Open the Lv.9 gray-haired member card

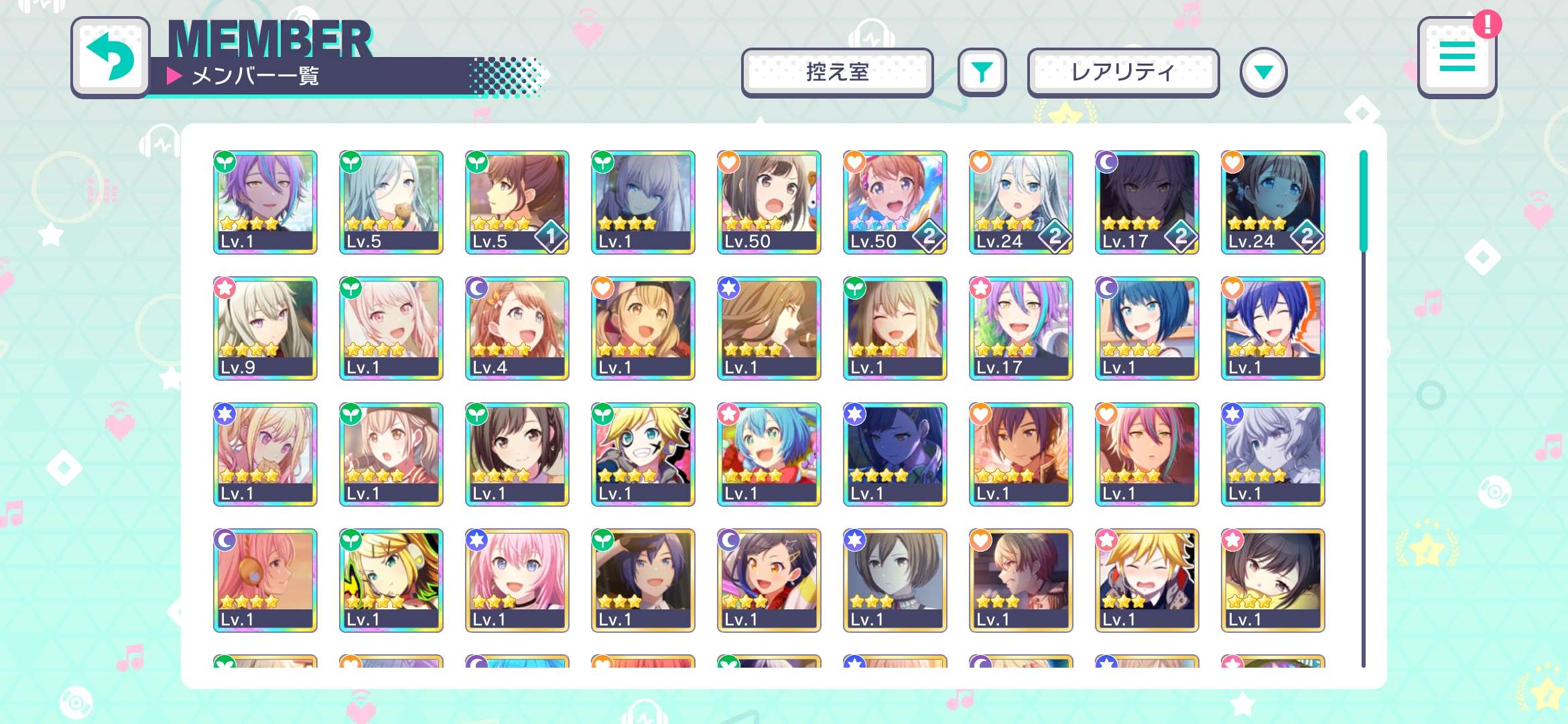265,327
